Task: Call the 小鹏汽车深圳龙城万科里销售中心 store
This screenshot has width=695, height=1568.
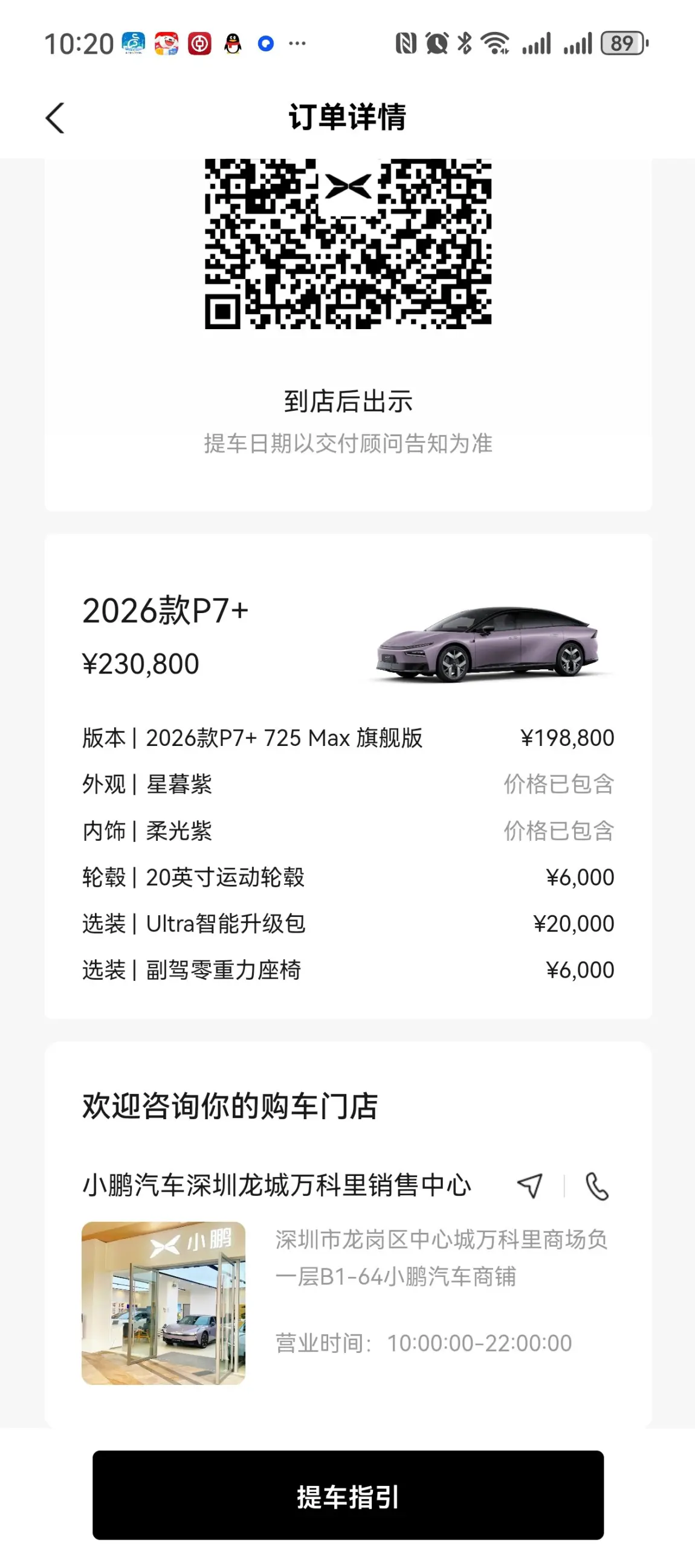Action: pos(597,1186)
